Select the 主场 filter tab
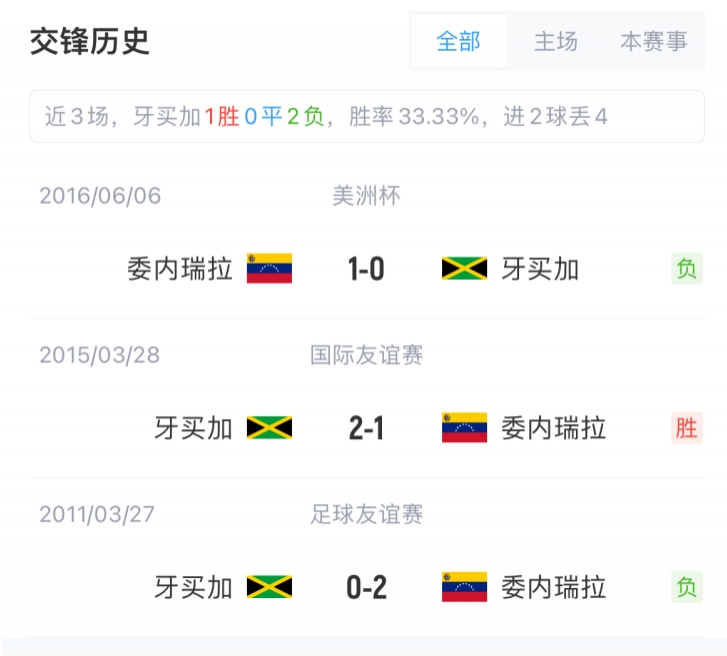 pos(556,41)
